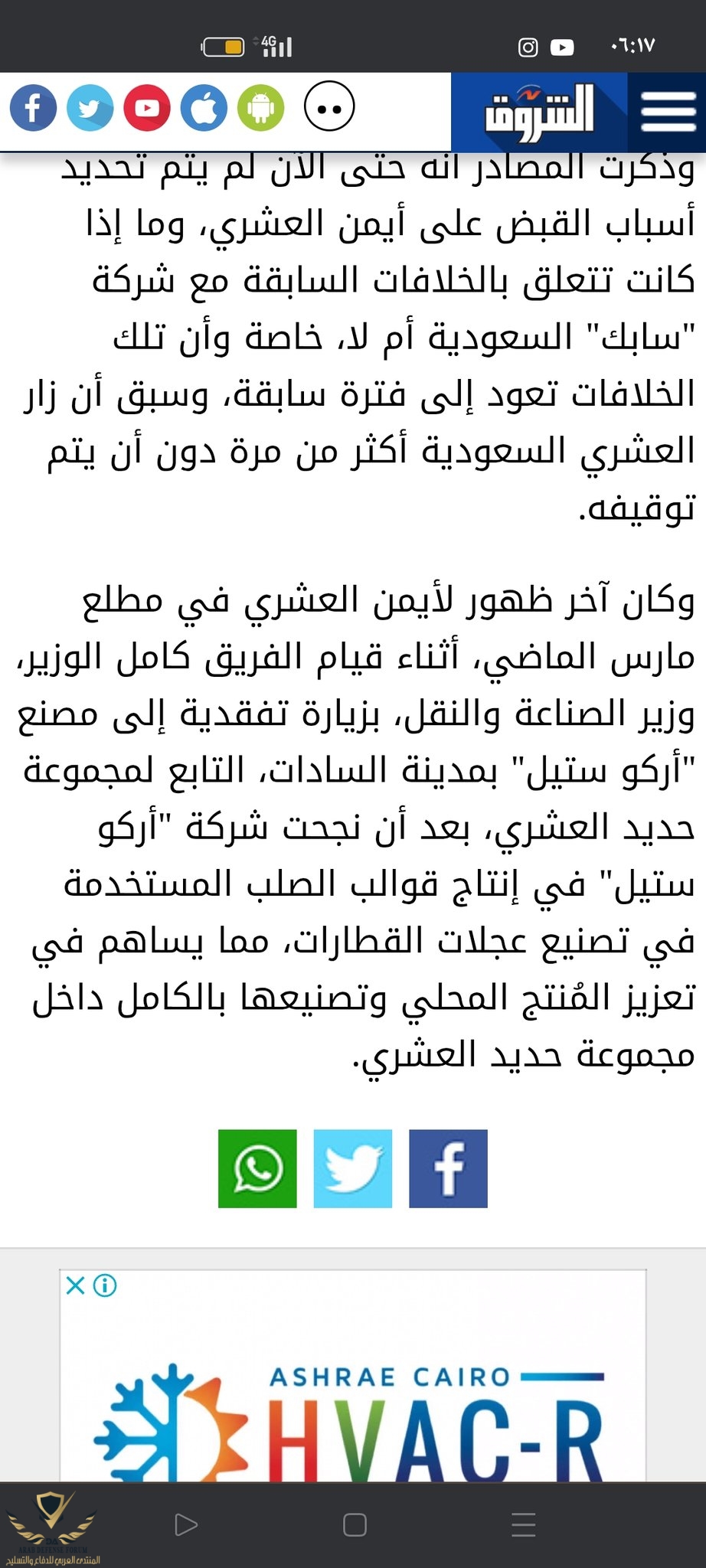Get the iOS app via Apple icon
The height and width of the screenshot is (1568, 706).
tap(204, 108)
